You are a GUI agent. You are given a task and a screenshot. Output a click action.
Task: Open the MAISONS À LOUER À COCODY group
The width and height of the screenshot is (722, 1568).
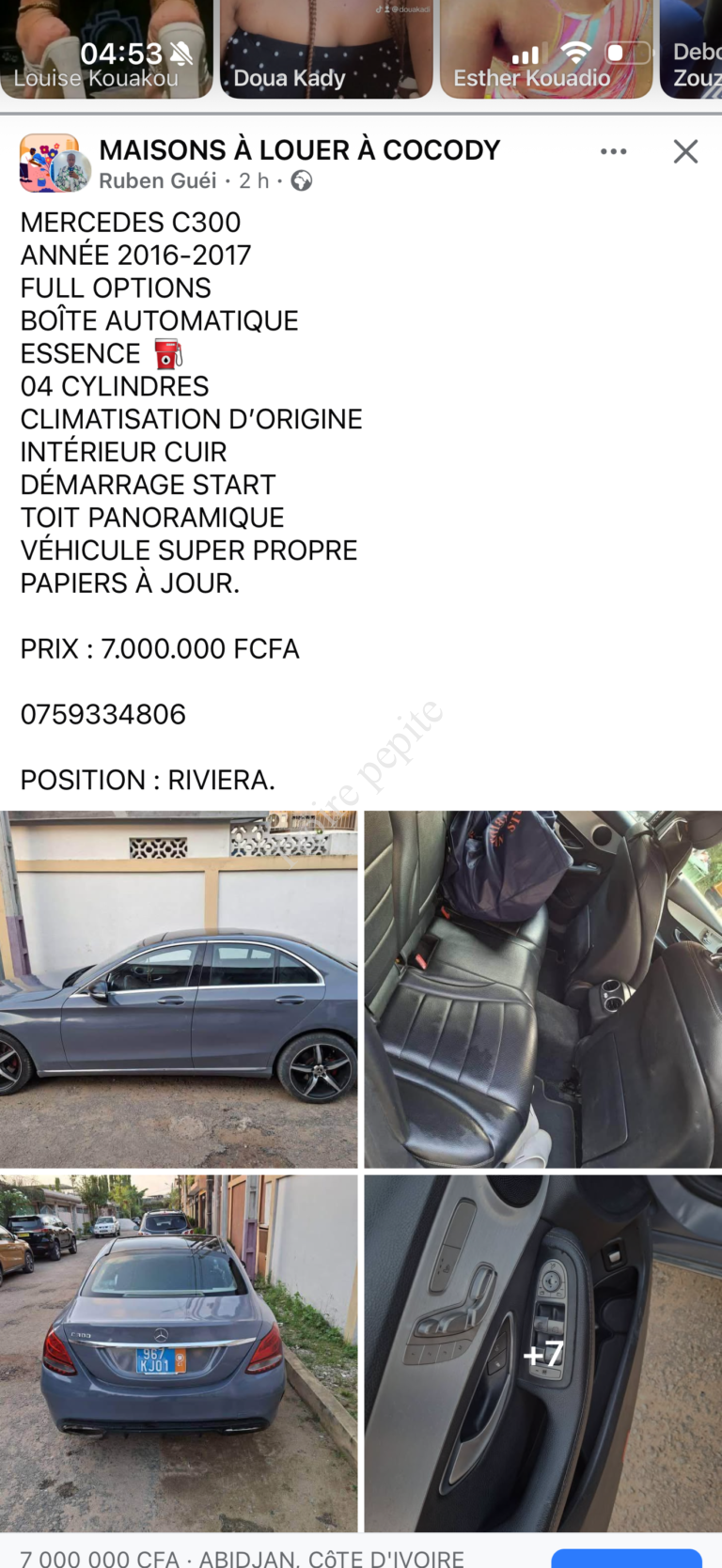point(299,150)
